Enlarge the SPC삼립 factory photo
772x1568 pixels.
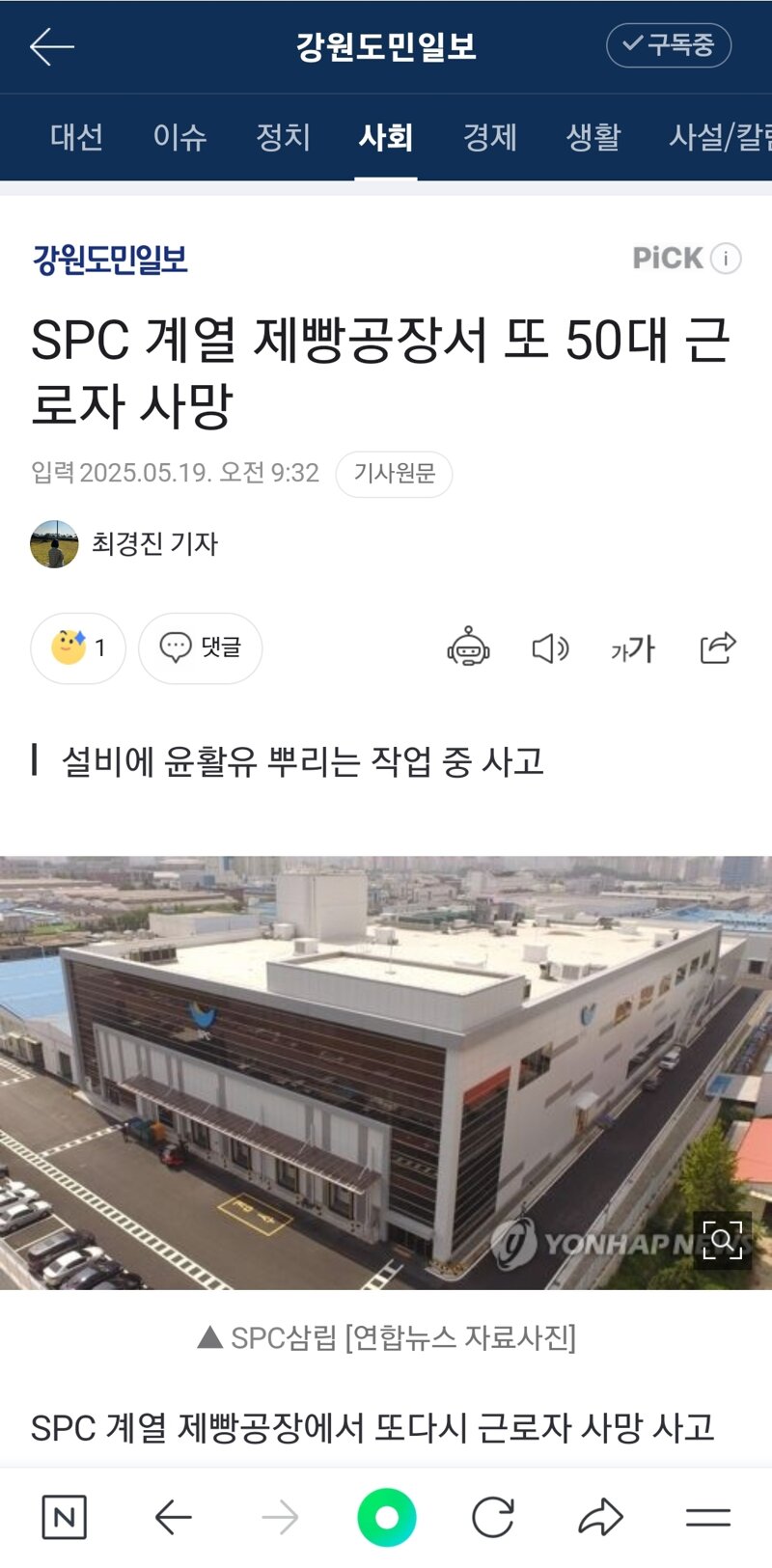[722, 1240]
